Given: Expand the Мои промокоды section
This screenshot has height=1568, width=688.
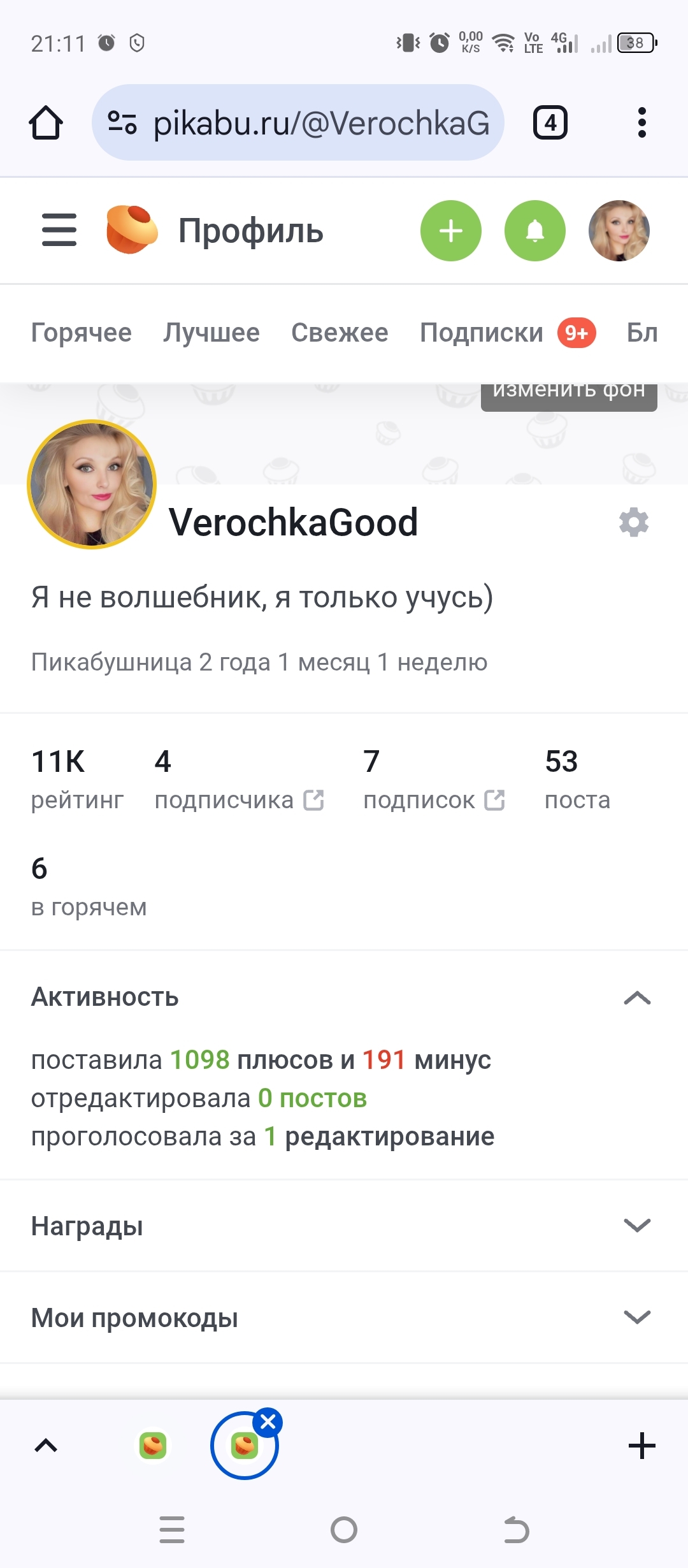Looking at the screenshot, I should click(x=637, y=1317).
